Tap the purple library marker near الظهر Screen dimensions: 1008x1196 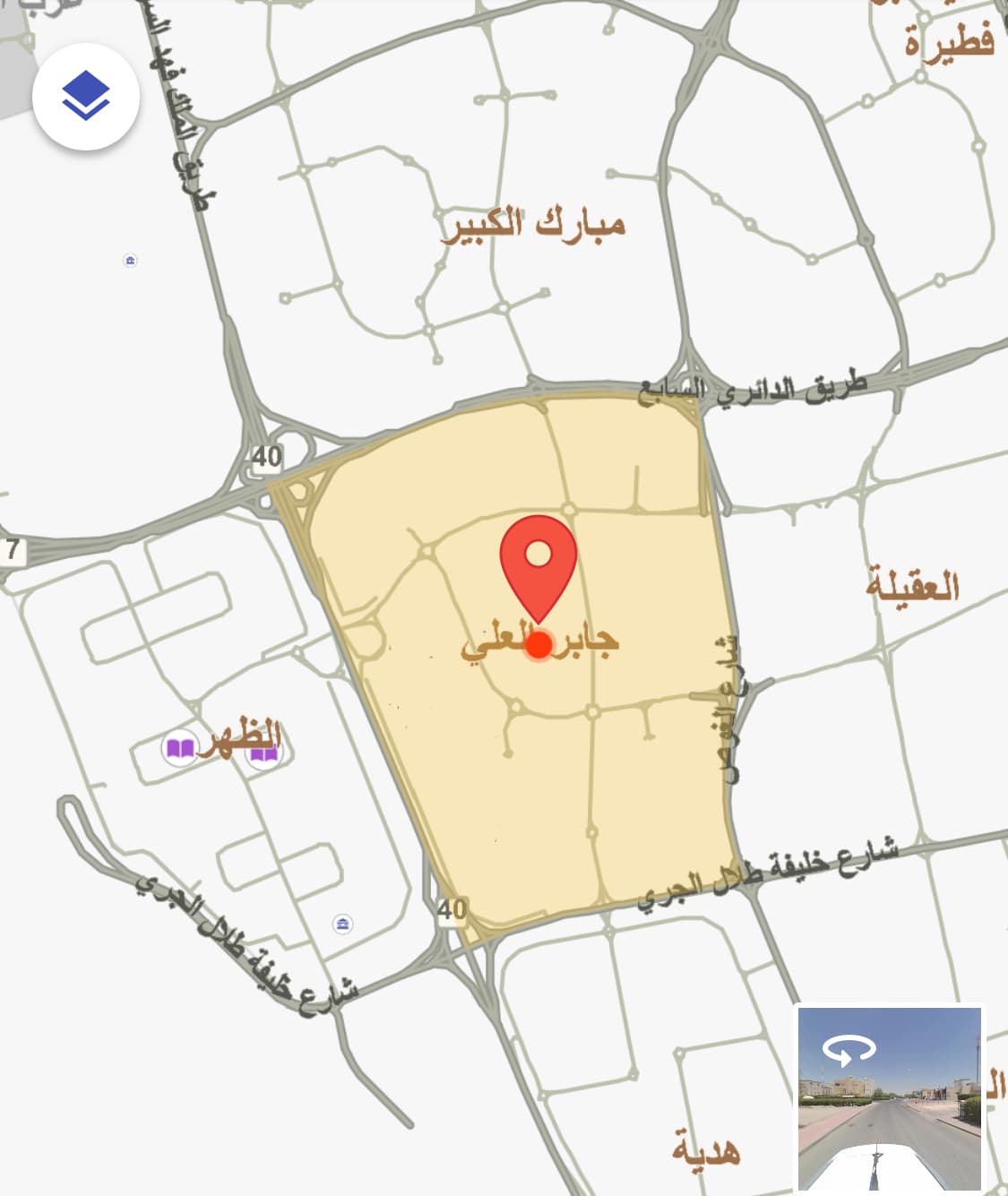point(180,747)
